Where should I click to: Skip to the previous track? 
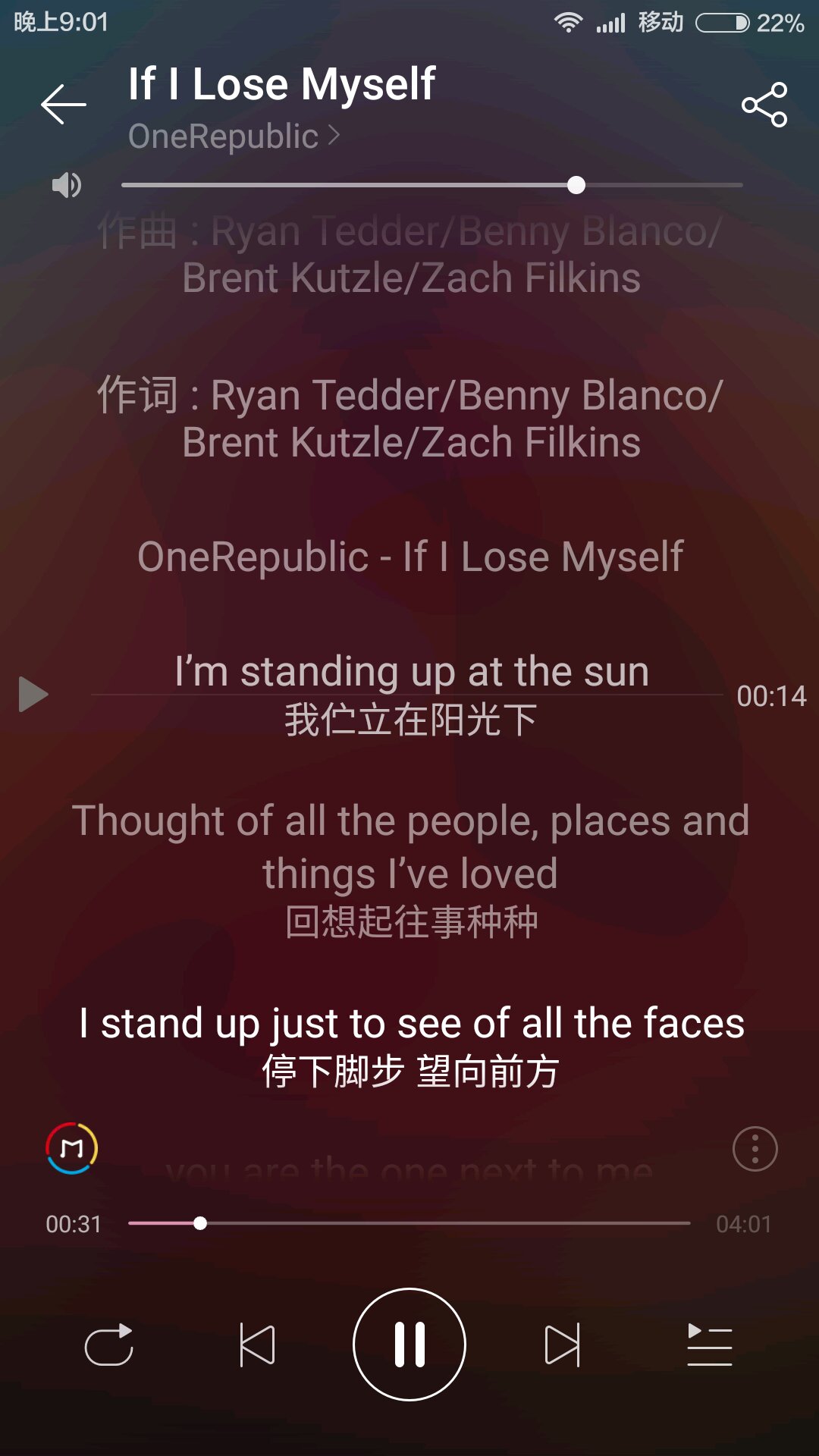coord(257,1345)
